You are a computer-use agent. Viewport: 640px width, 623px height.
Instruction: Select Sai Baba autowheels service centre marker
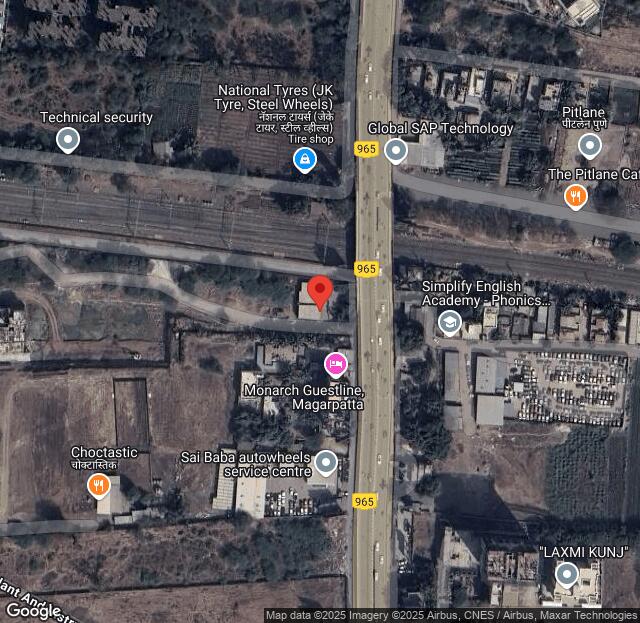coord(326,463)
